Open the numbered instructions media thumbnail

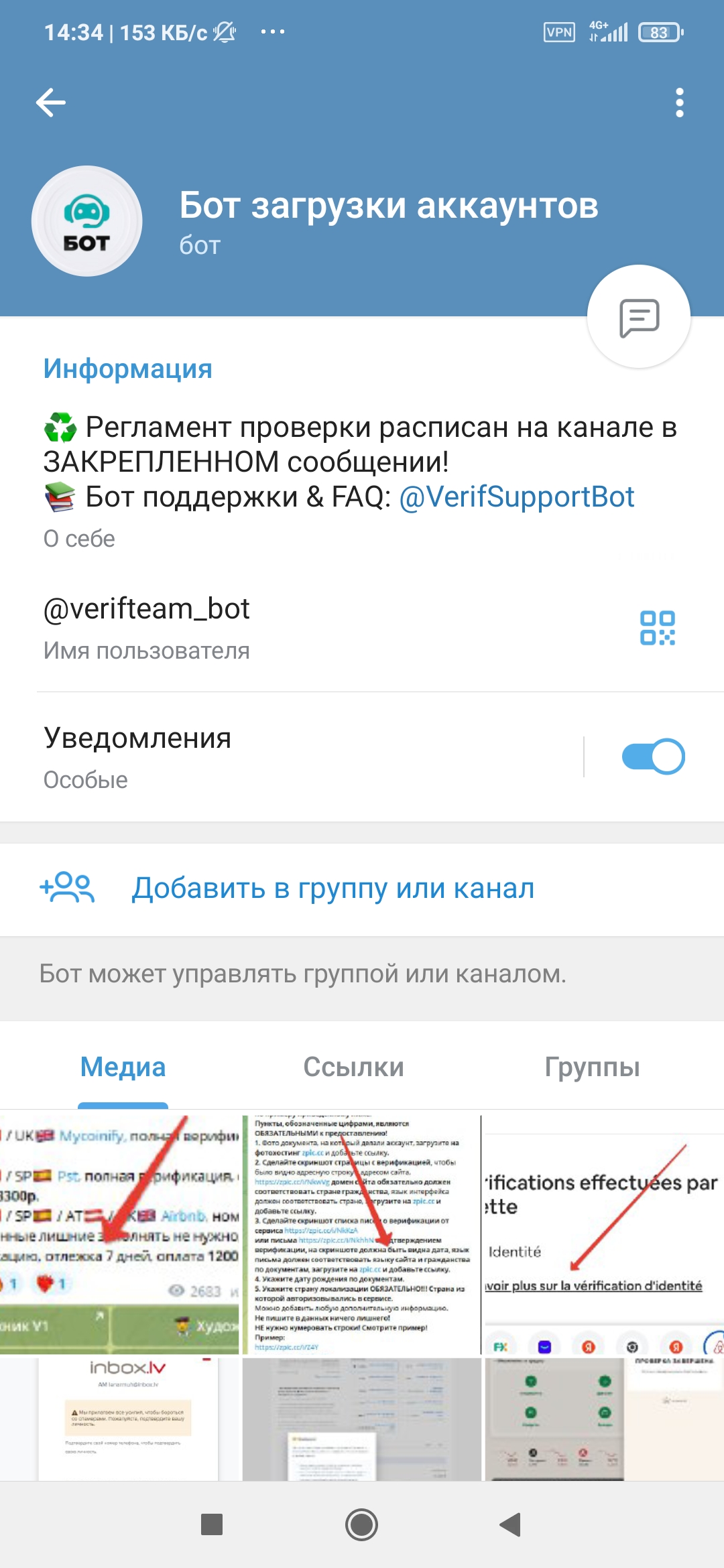click(x=361, y=1234)
